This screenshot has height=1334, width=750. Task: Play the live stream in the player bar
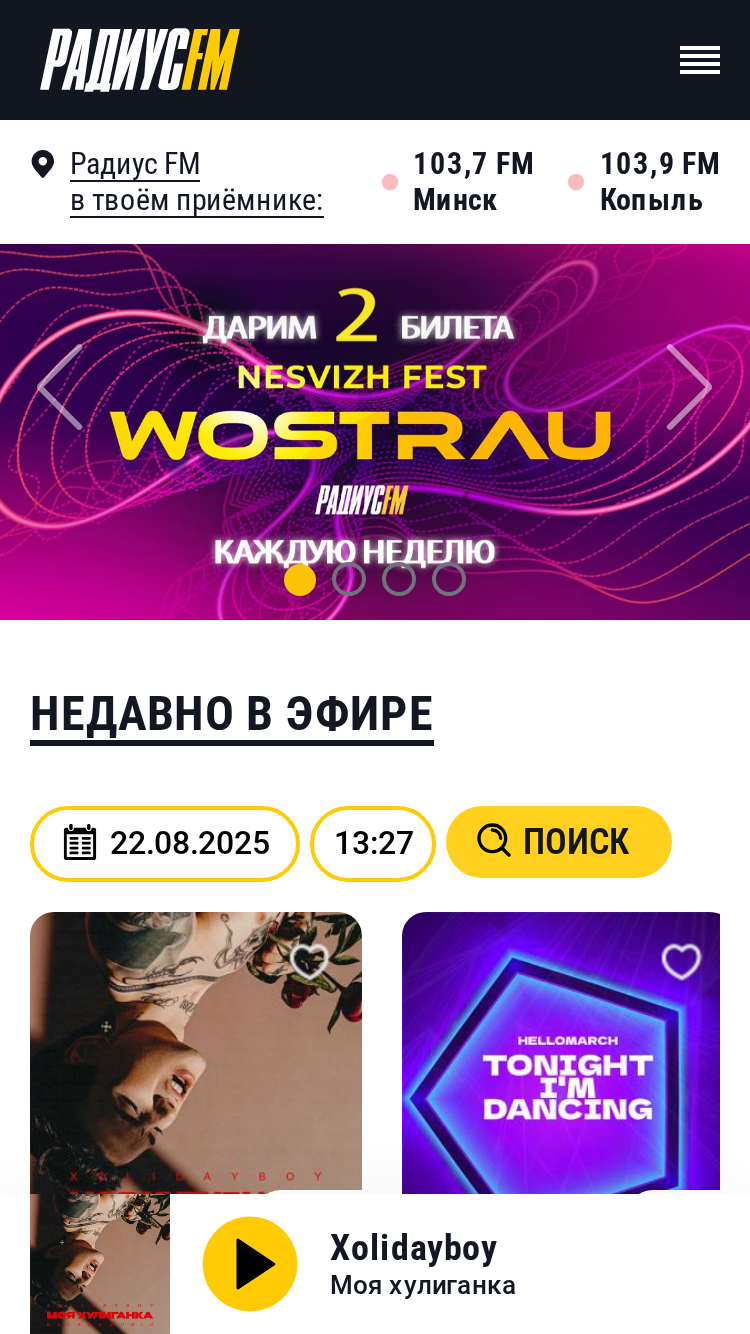(x=250, y=1264)
